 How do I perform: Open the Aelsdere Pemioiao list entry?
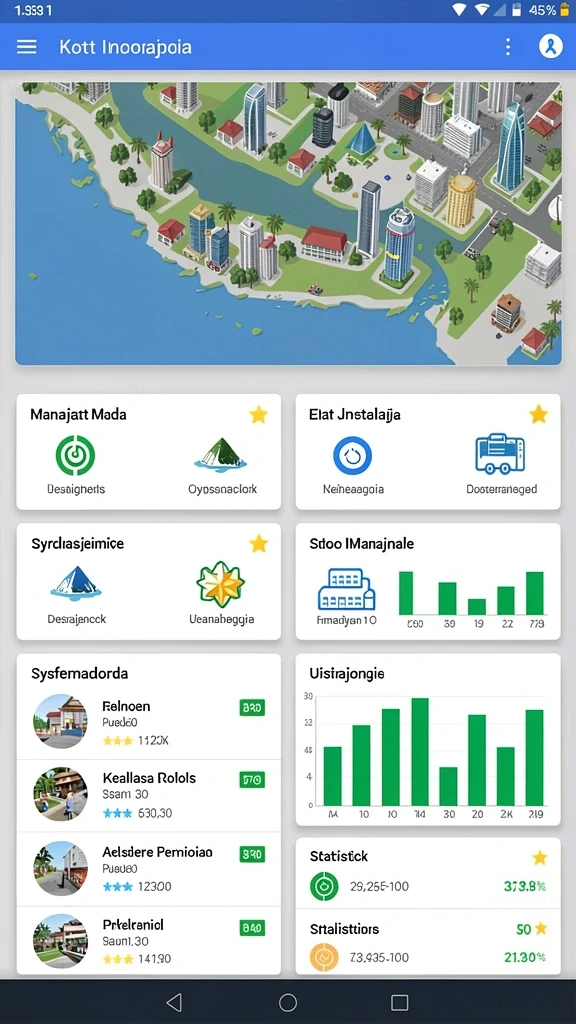coord(148,869)
